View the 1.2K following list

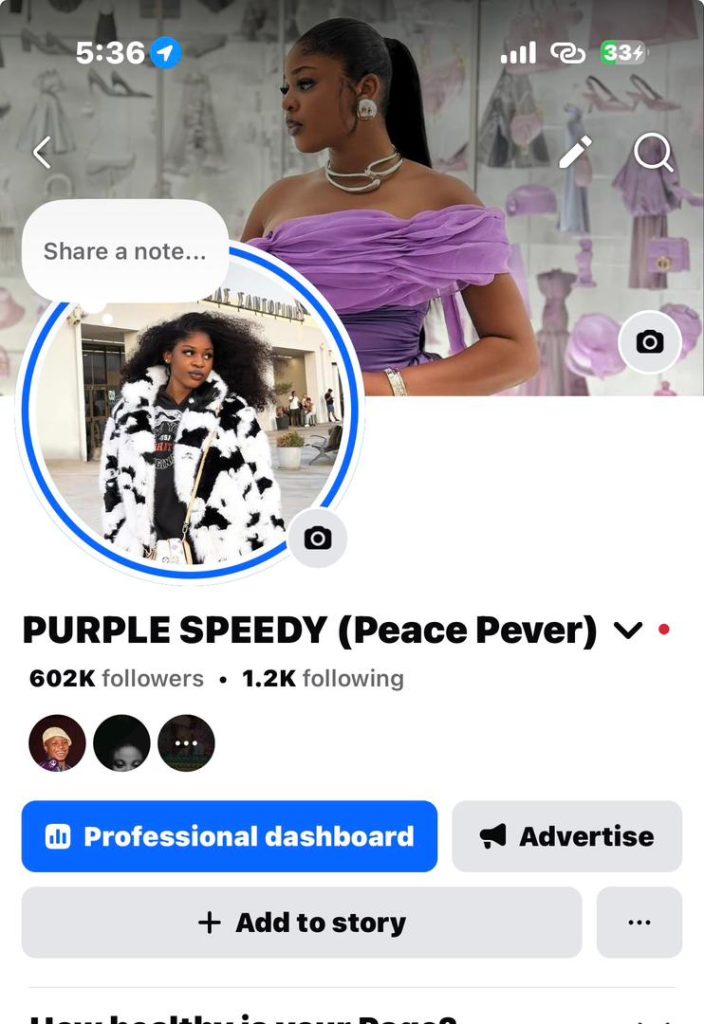(322, 679)
